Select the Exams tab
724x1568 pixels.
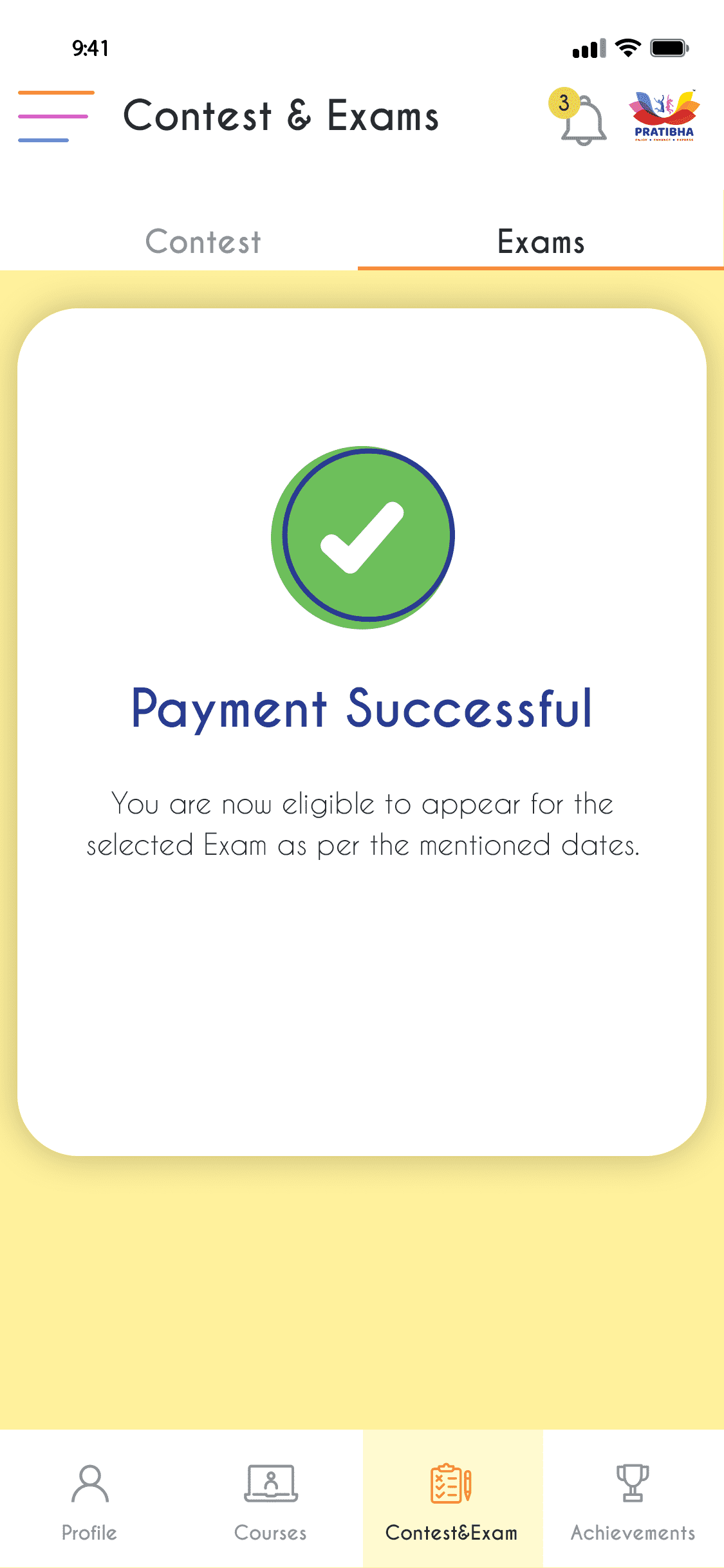pyautogui.click(x=541, y=242)
